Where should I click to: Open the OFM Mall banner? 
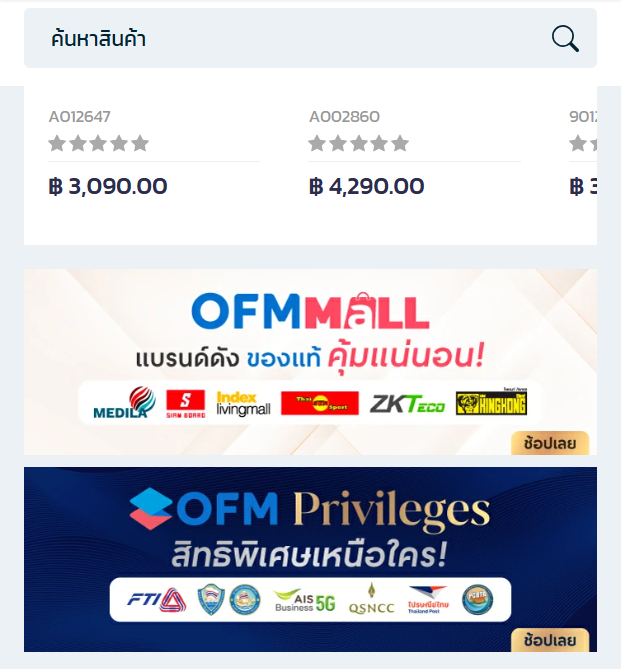click(x=310, y=361)
